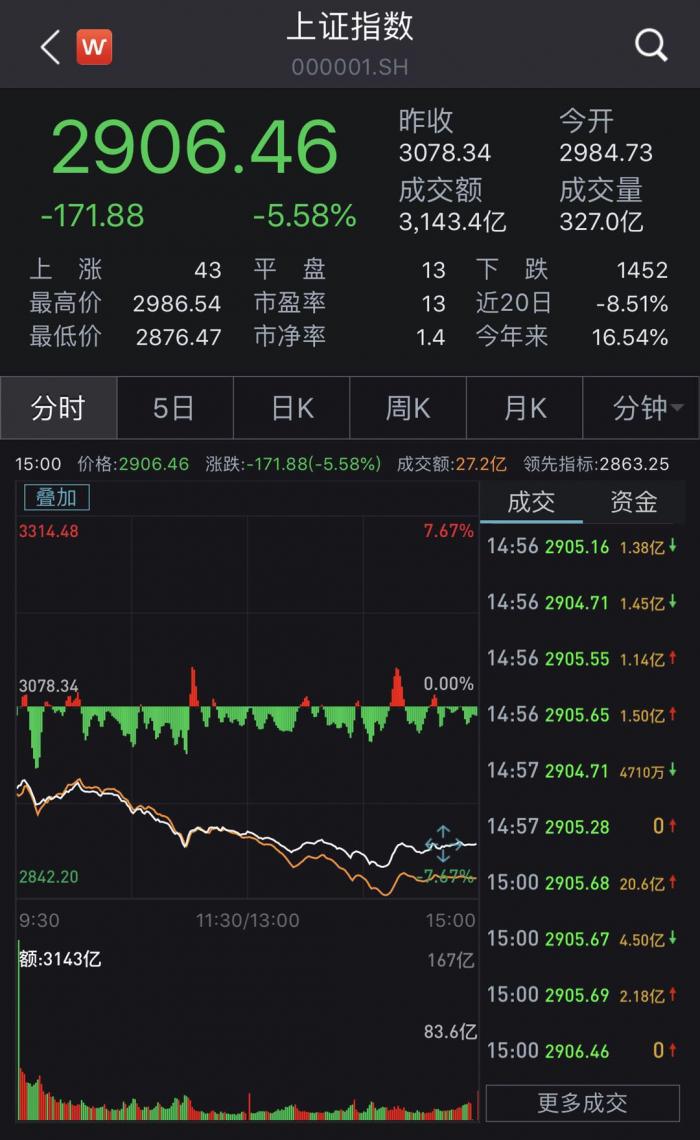
Task: Go back using the top-left arrow
Action: [x=50, y=47]
